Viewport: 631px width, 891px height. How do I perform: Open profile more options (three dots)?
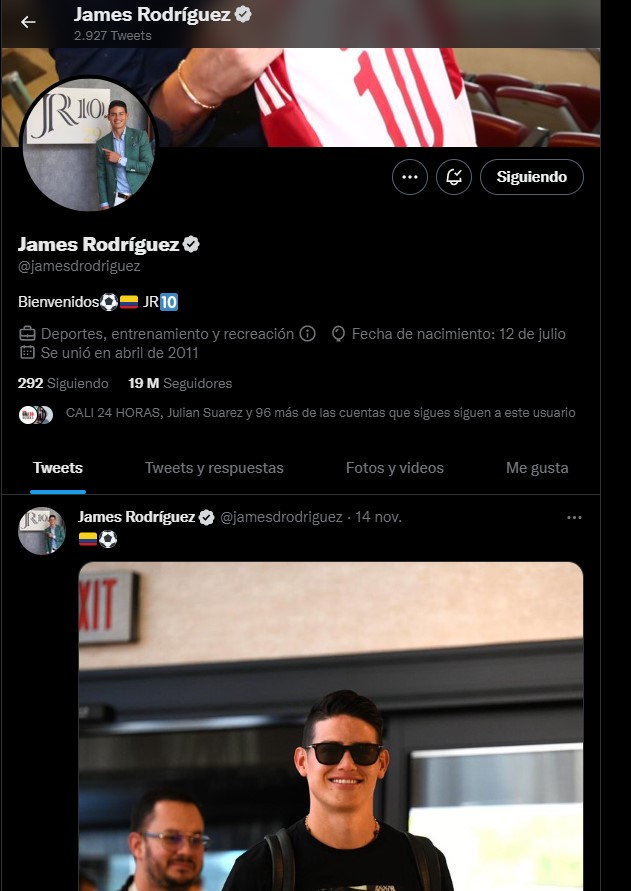pyautogui.click(x=410, y=177)
